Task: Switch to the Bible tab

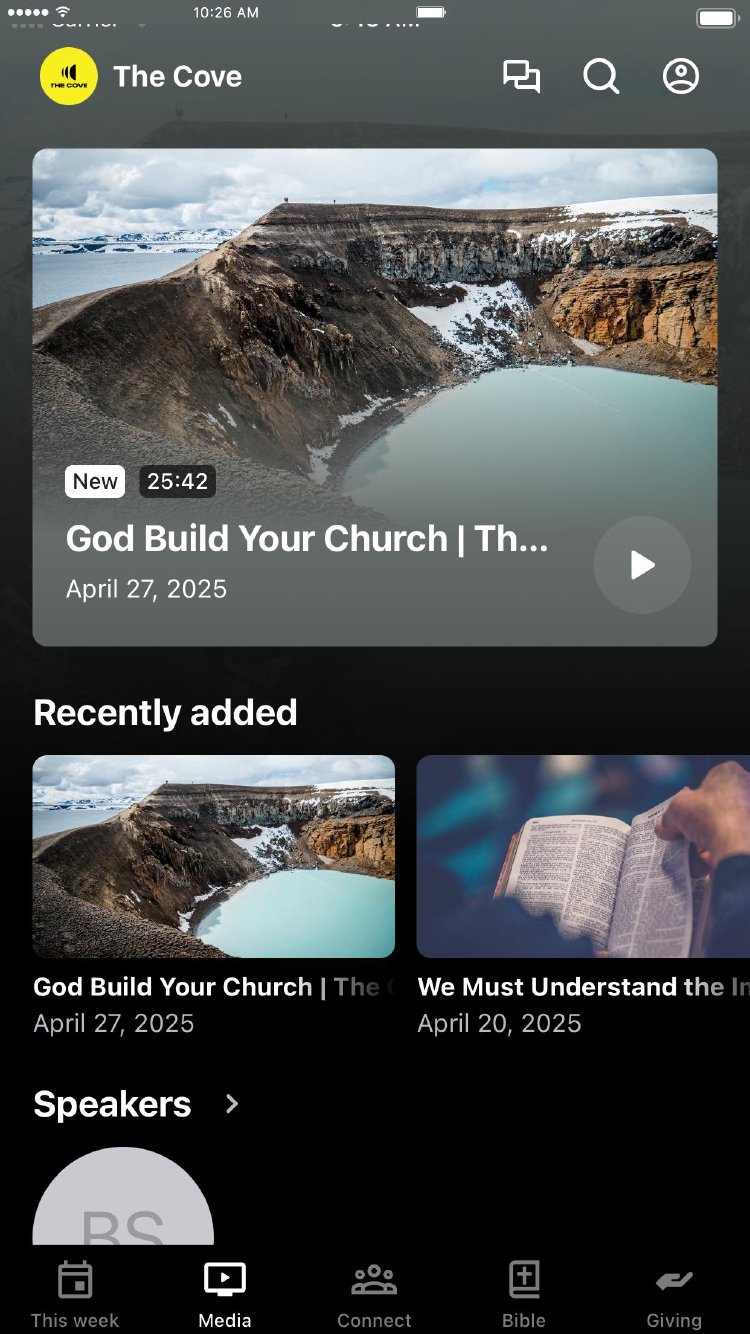Action: tap(524, 1294)
